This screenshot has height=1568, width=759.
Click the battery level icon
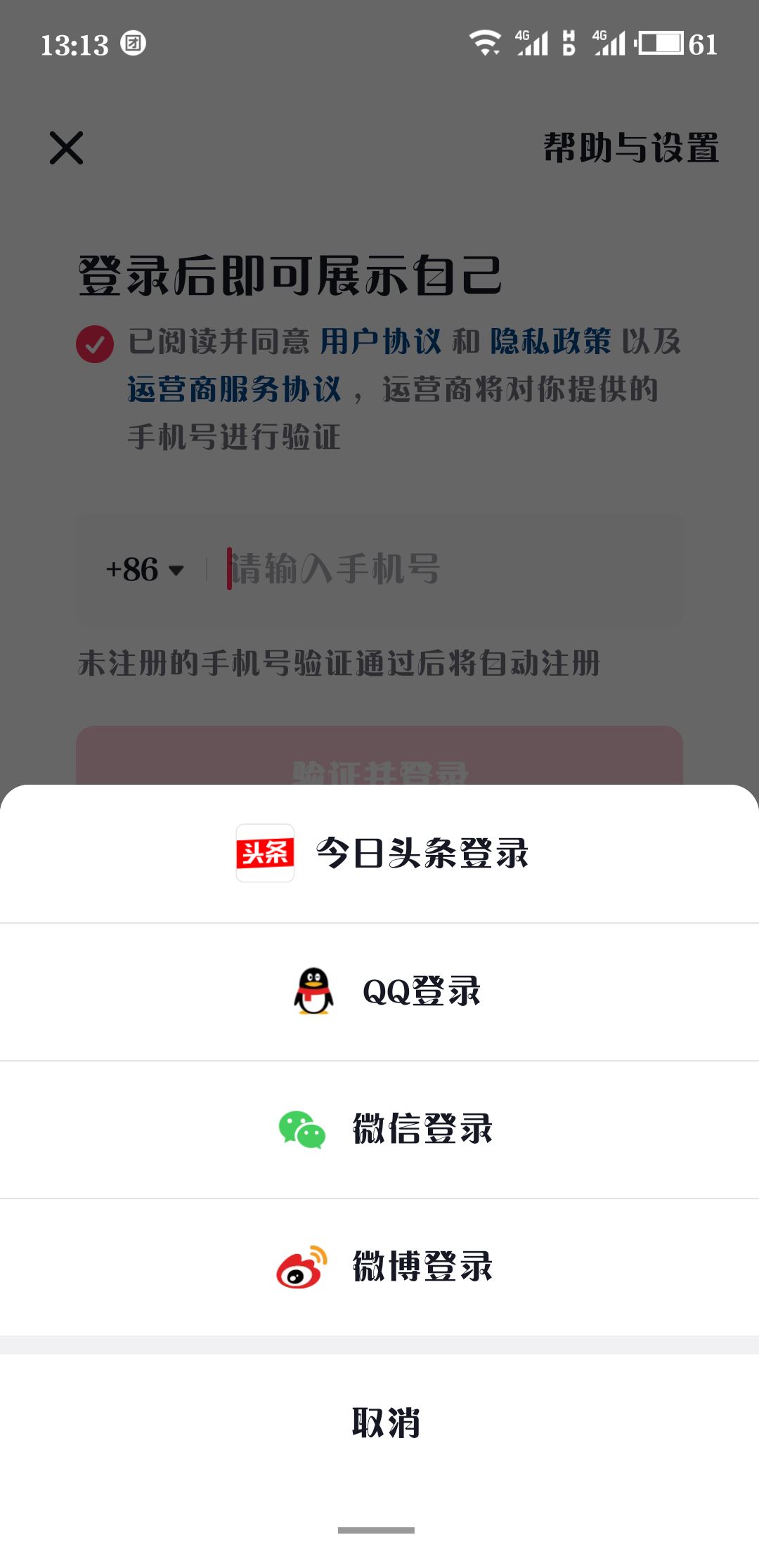click(x=659, y=44)
